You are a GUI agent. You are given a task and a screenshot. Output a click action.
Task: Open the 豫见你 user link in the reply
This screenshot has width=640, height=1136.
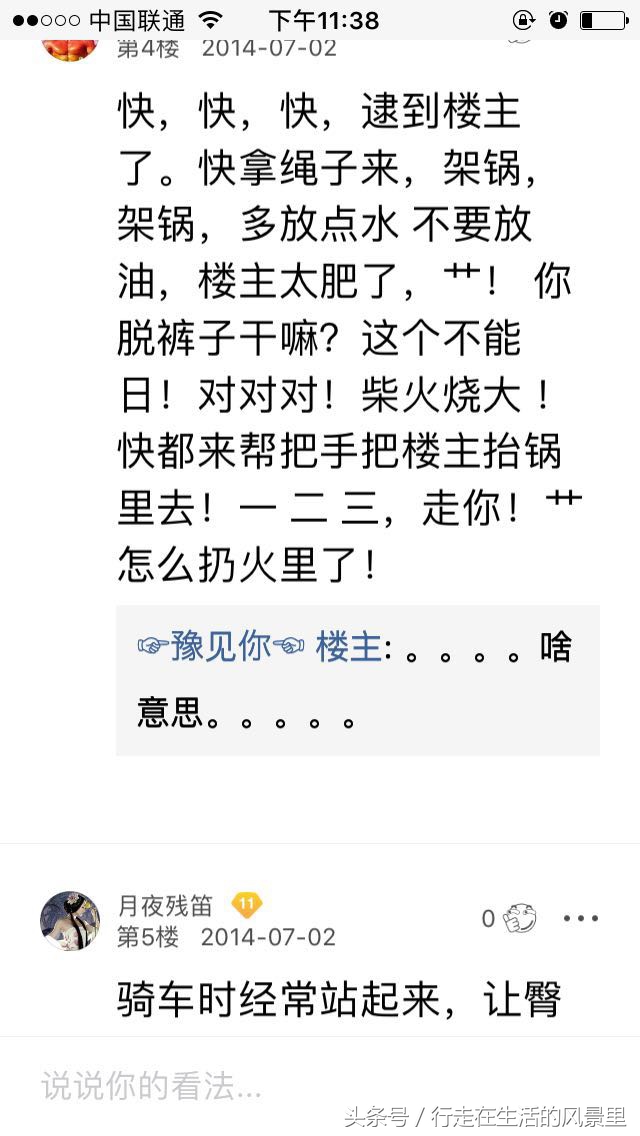coord(220,647)
